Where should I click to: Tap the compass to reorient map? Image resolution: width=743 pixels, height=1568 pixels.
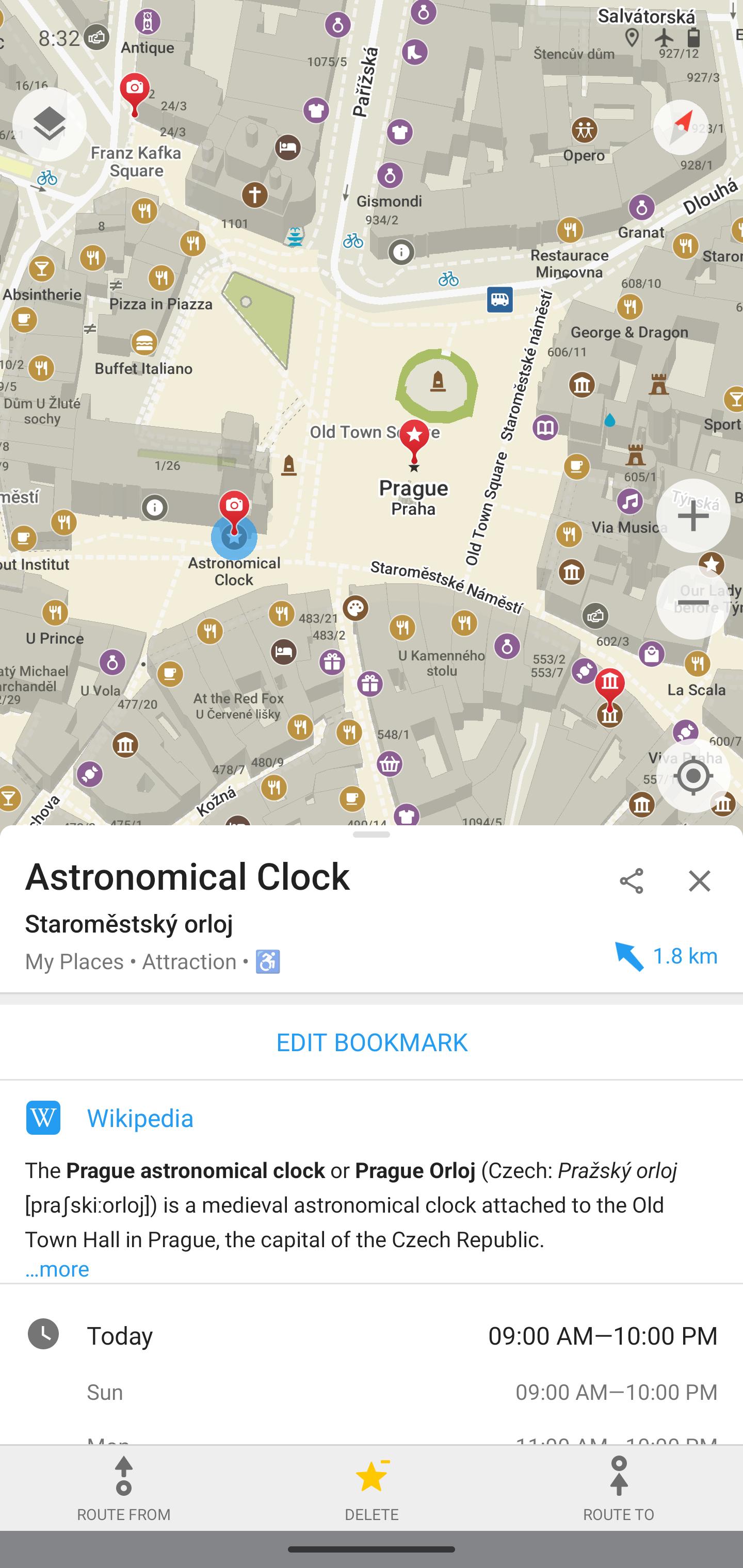click(681, 127)
